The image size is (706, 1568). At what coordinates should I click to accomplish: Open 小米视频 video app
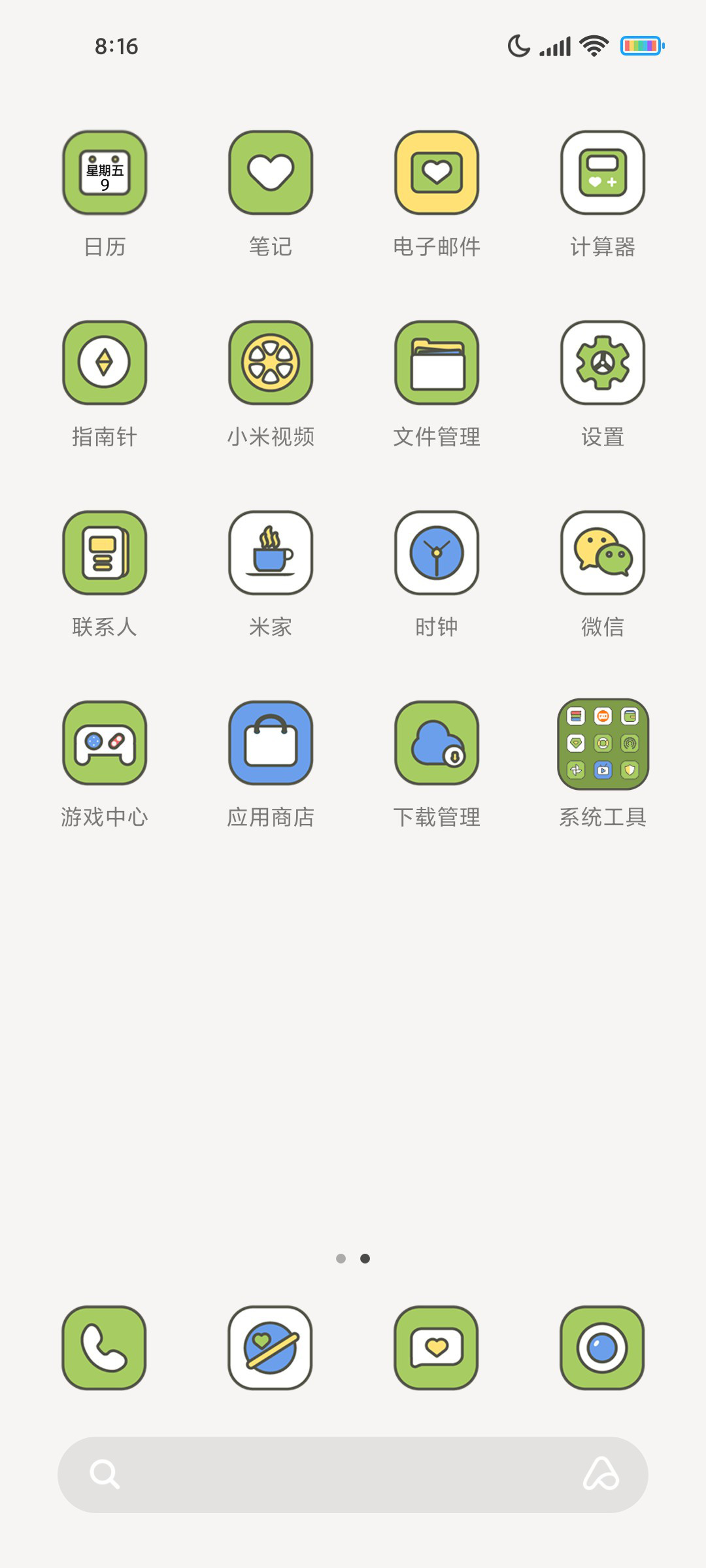click(x=271, y=363)
